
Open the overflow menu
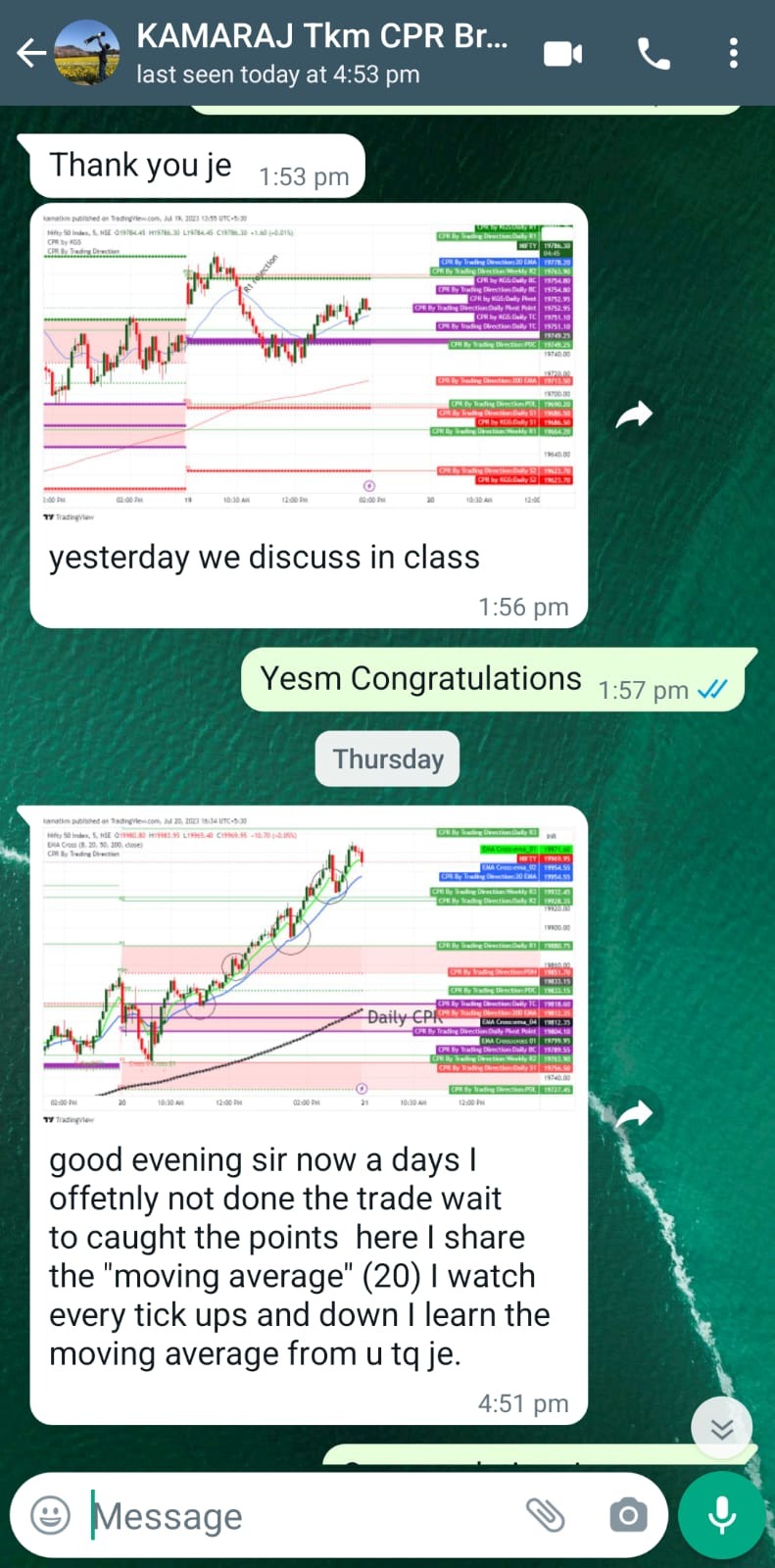tap(733, 53)
